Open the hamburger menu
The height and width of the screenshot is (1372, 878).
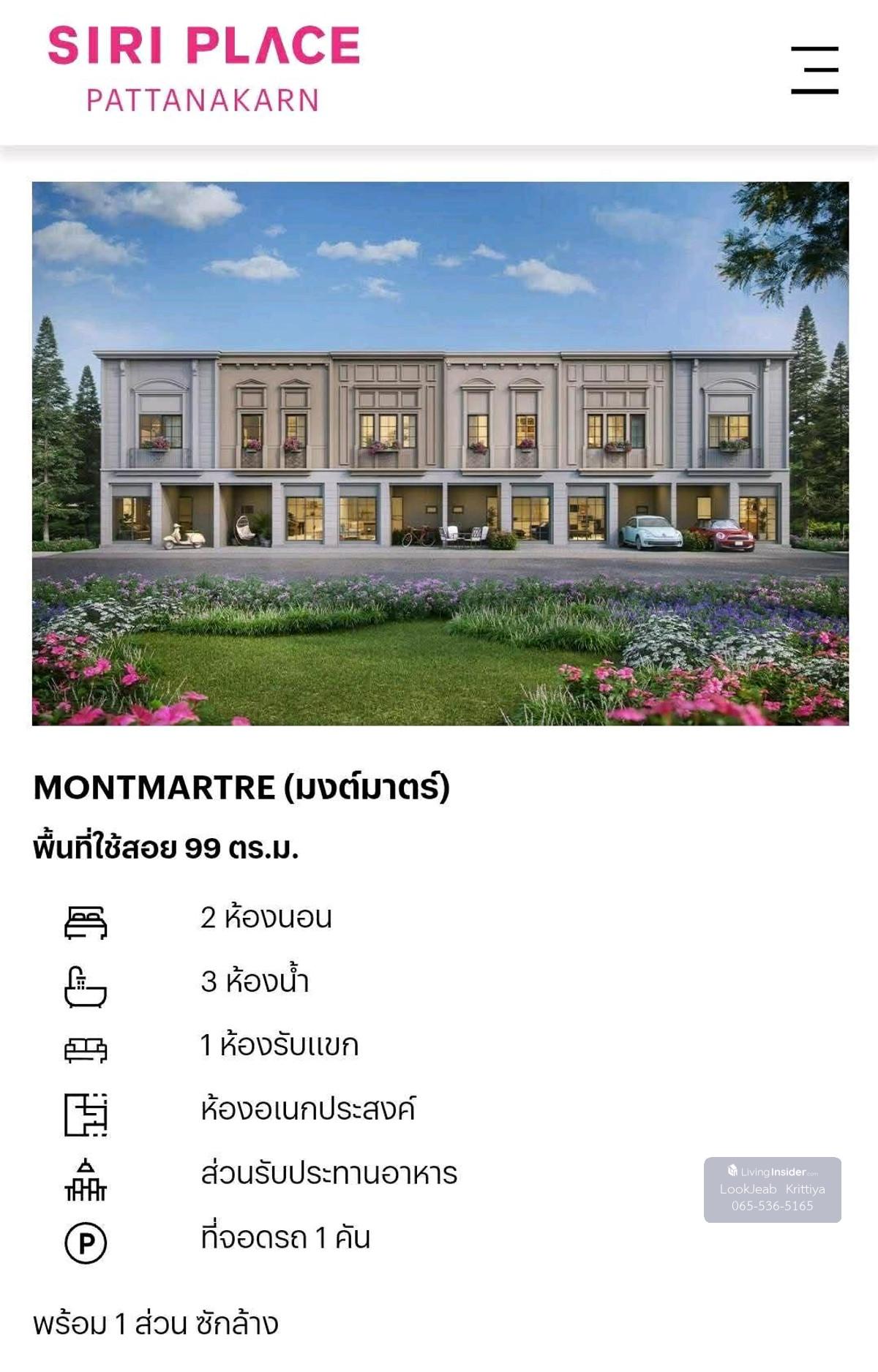point(814,70)
